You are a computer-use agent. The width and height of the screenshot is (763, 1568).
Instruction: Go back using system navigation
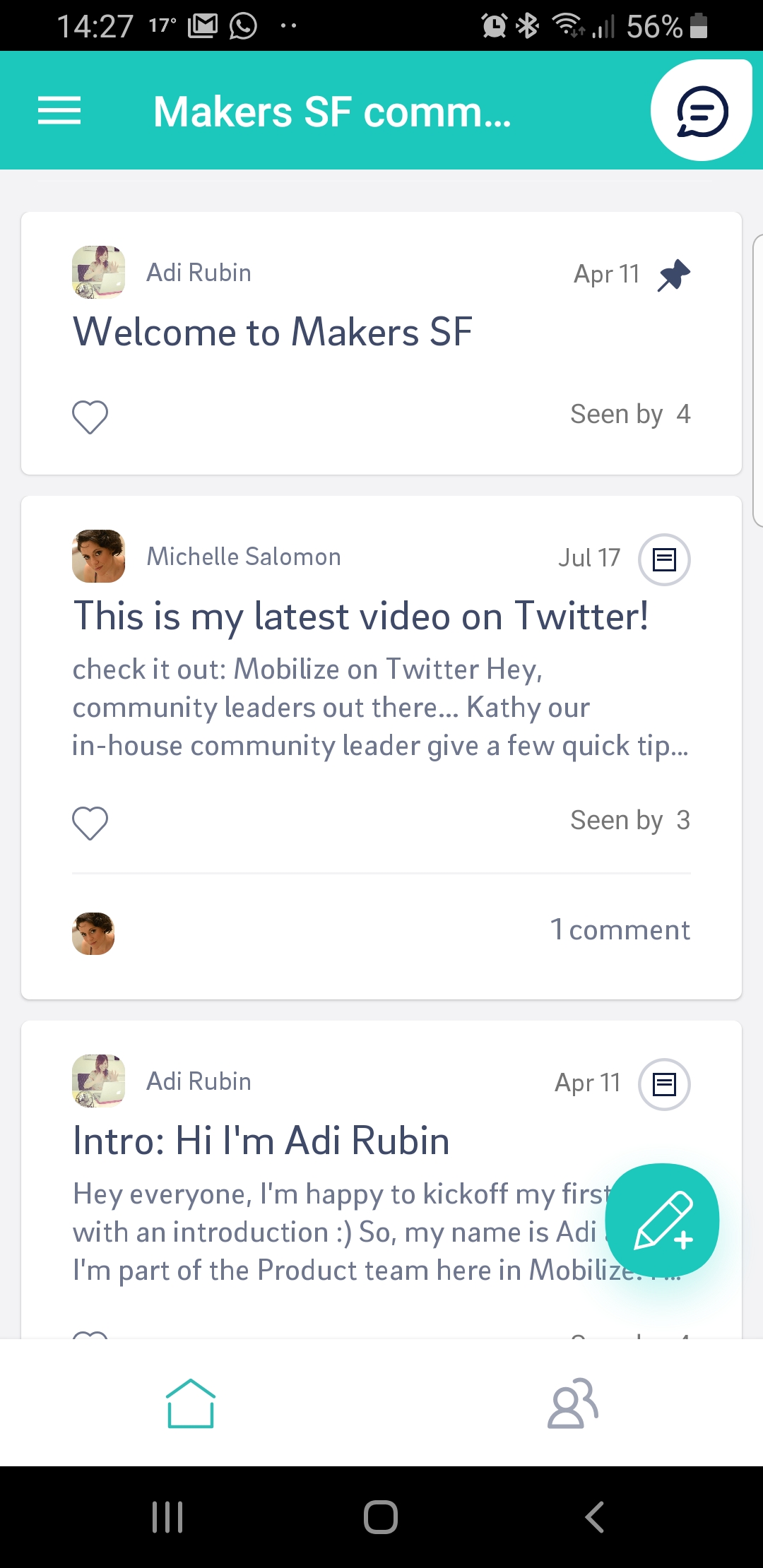tap(595, 1516)
